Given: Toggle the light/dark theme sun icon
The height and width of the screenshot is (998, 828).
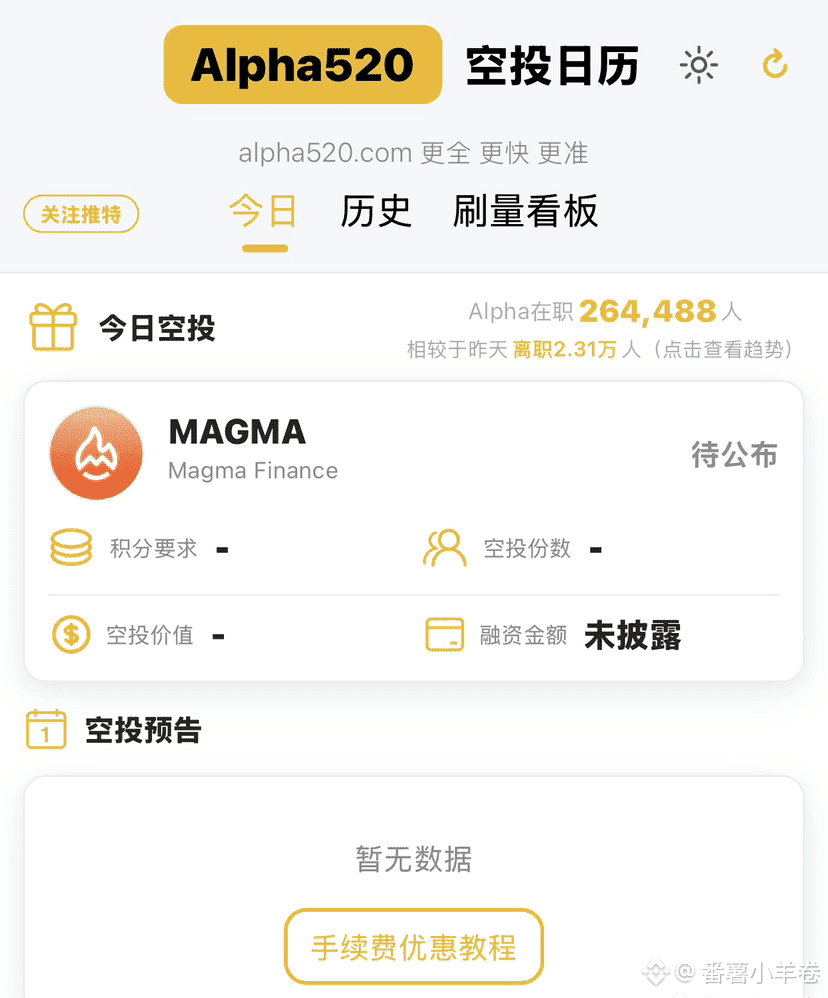Looking at the screenshot, I should point(698,66).
